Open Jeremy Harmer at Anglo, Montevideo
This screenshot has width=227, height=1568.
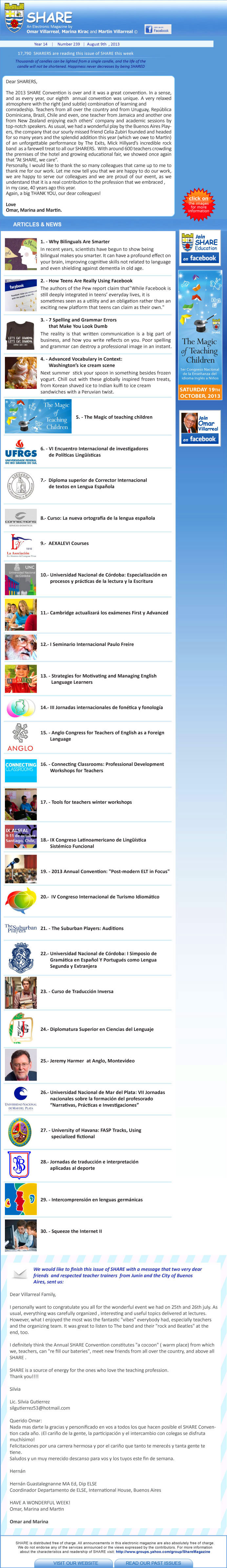[x=87, y=1060]
